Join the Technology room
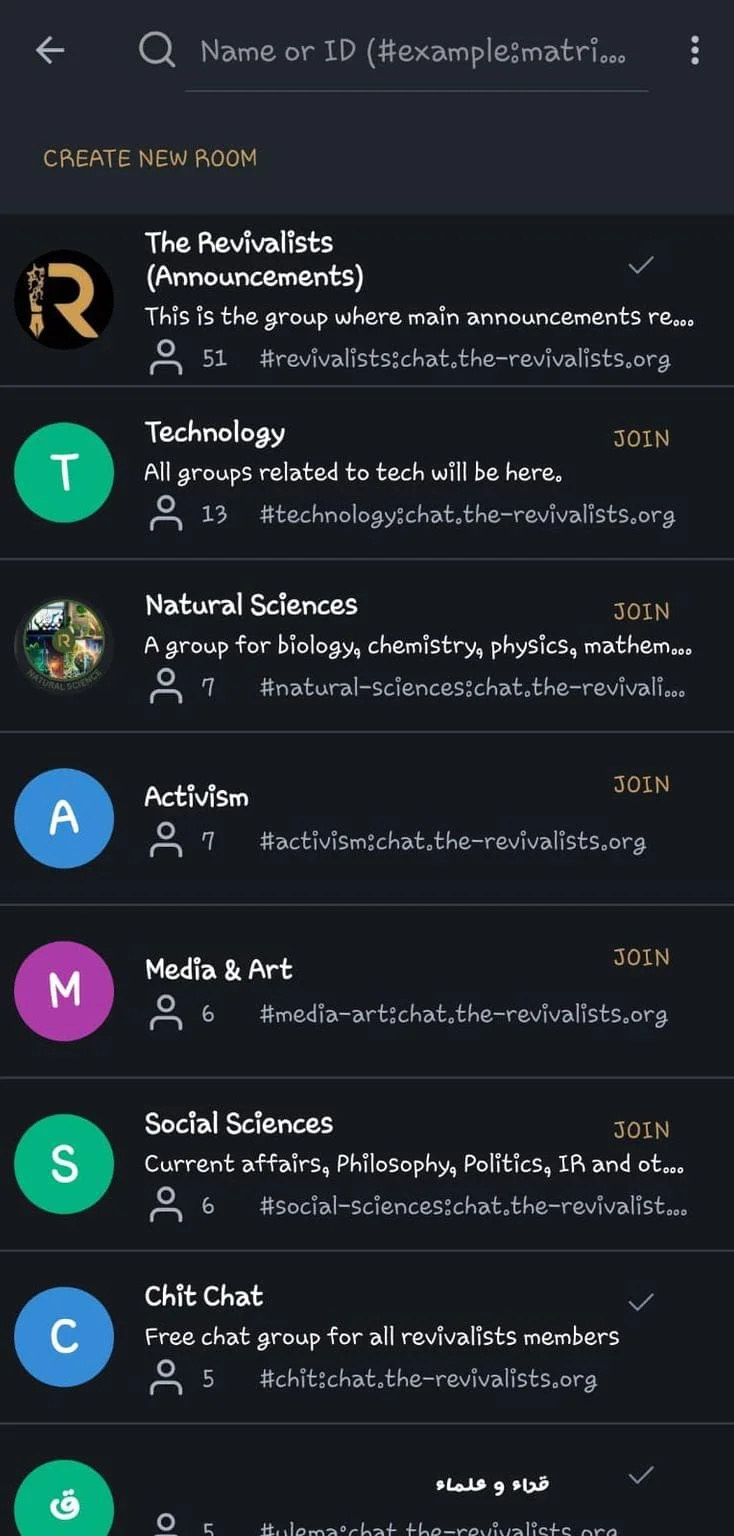This screenshot has width=734, height=1536. pos(639,439)
